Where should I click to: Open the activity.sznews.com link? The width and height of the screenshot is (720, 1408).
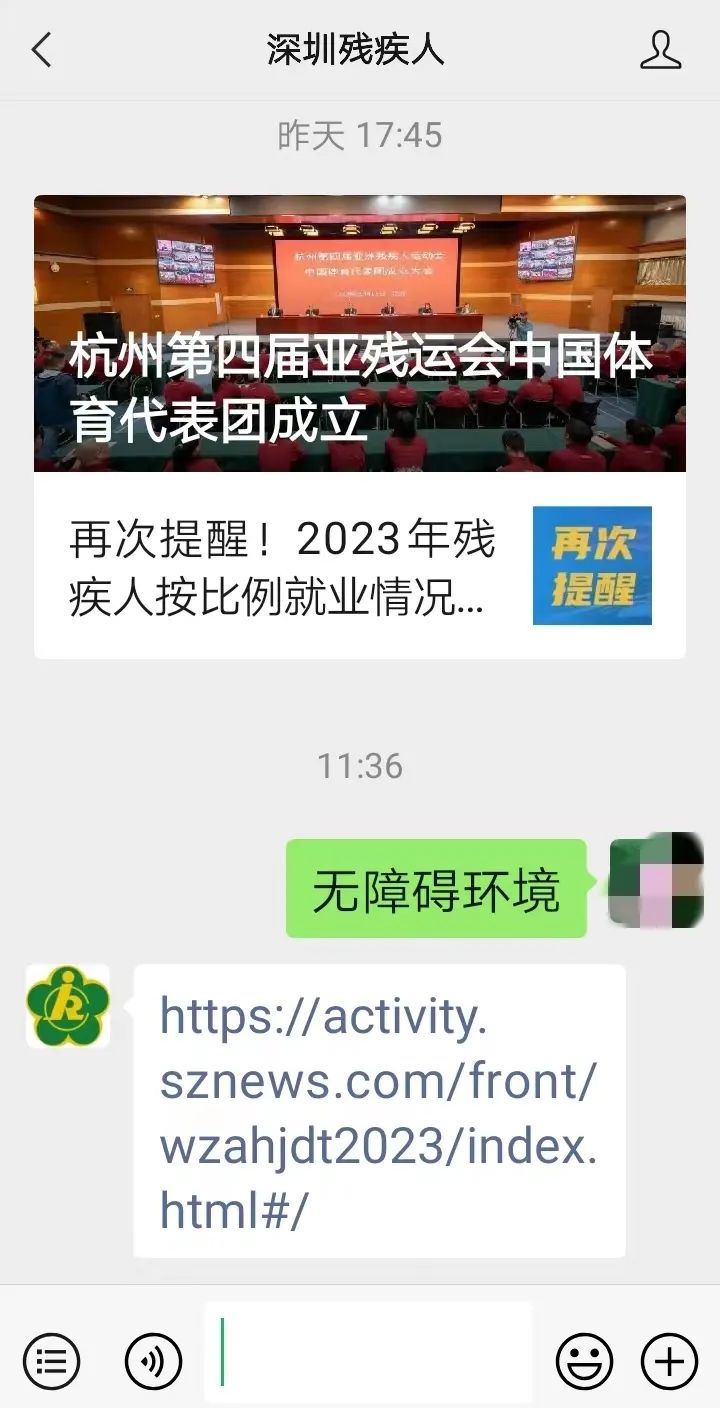point(379,1112)
